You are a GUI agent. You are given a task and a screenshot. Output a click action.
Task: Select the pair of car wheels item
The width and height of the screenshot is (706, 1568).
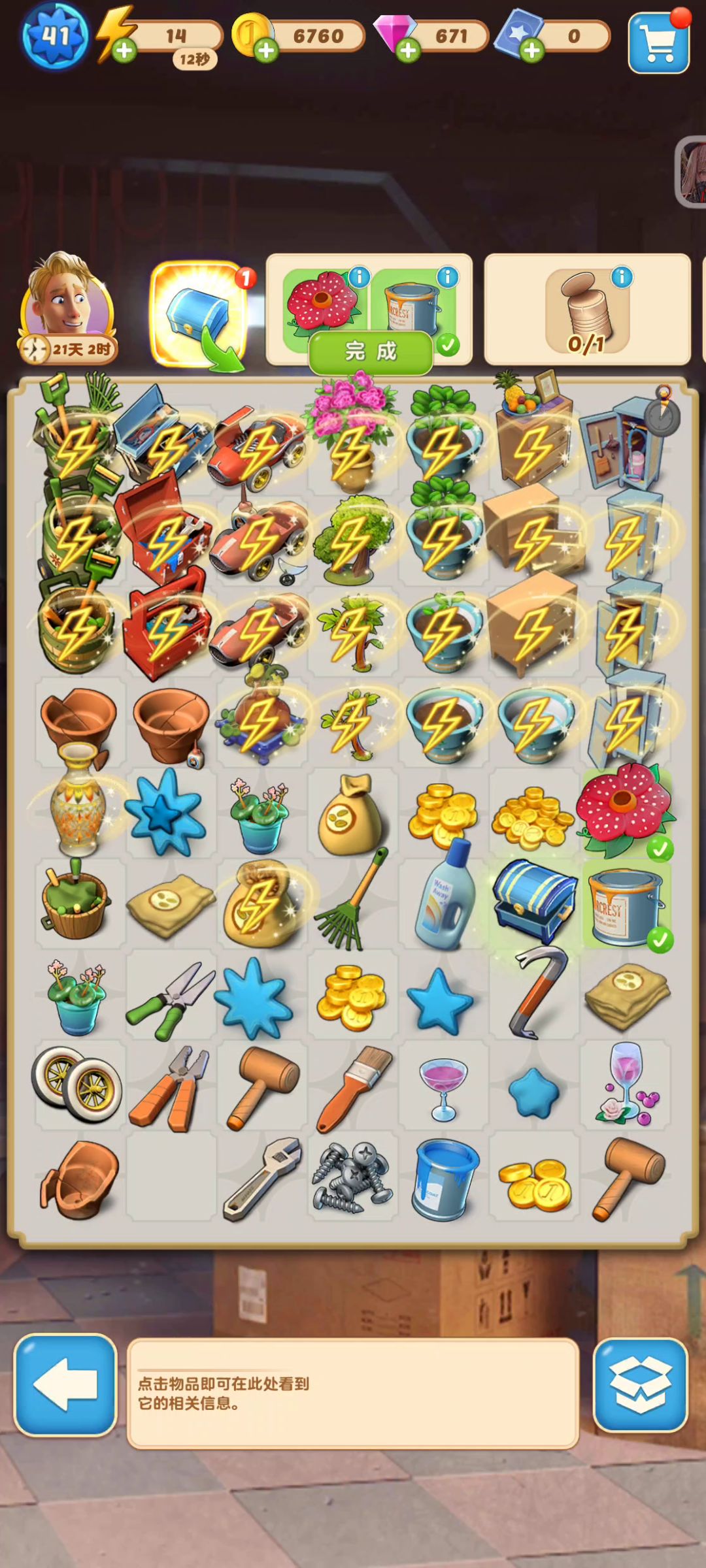tap(77, 1085)
